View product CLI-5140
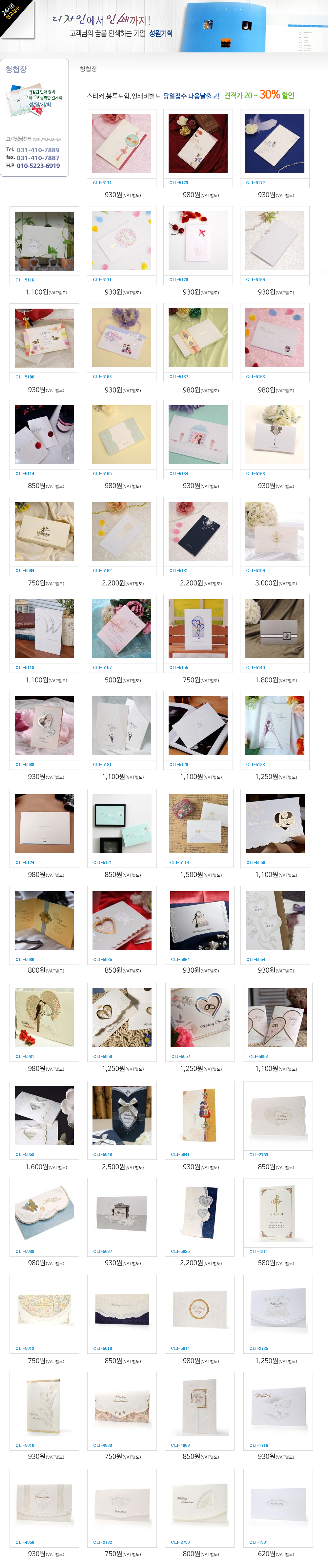This screenshot has height=1568, width=328. (x=274, y=628)
